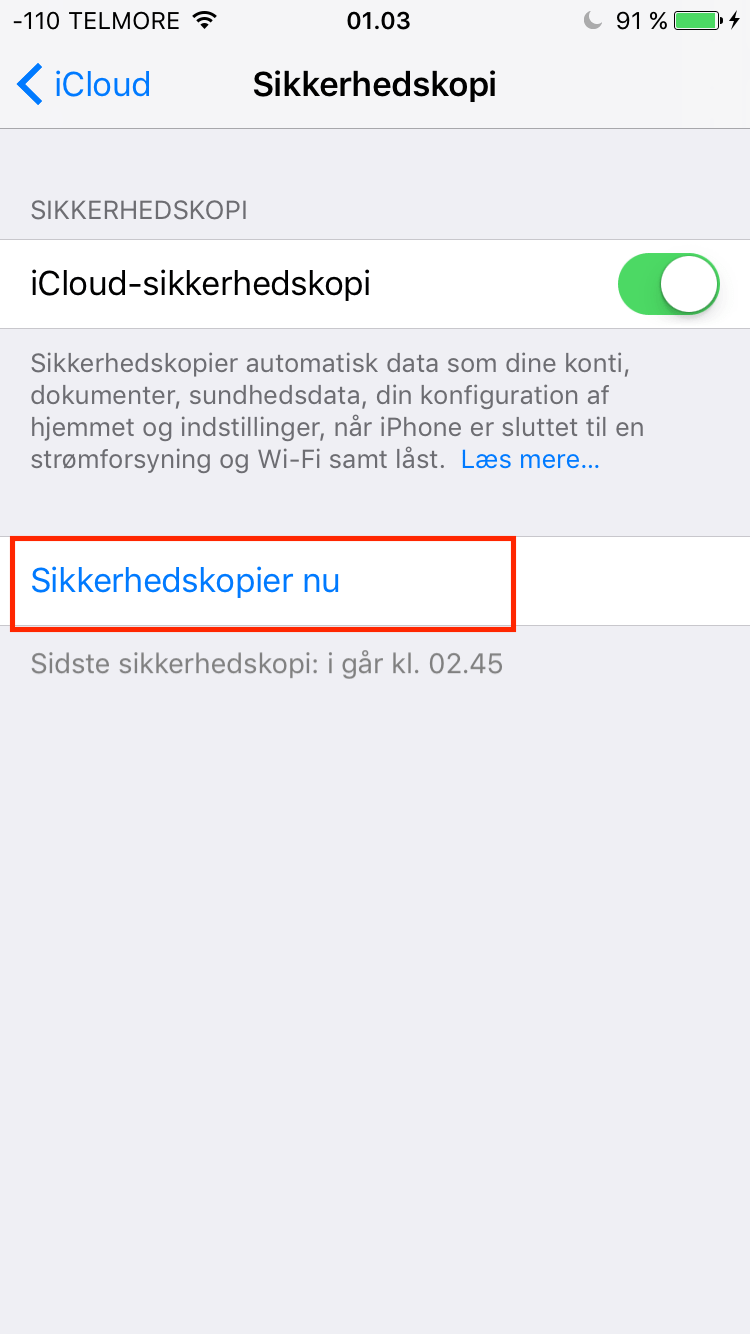Start backup with Sikkerhedskopier nu
Screen dimensions: 750x1334
point(186,581)
